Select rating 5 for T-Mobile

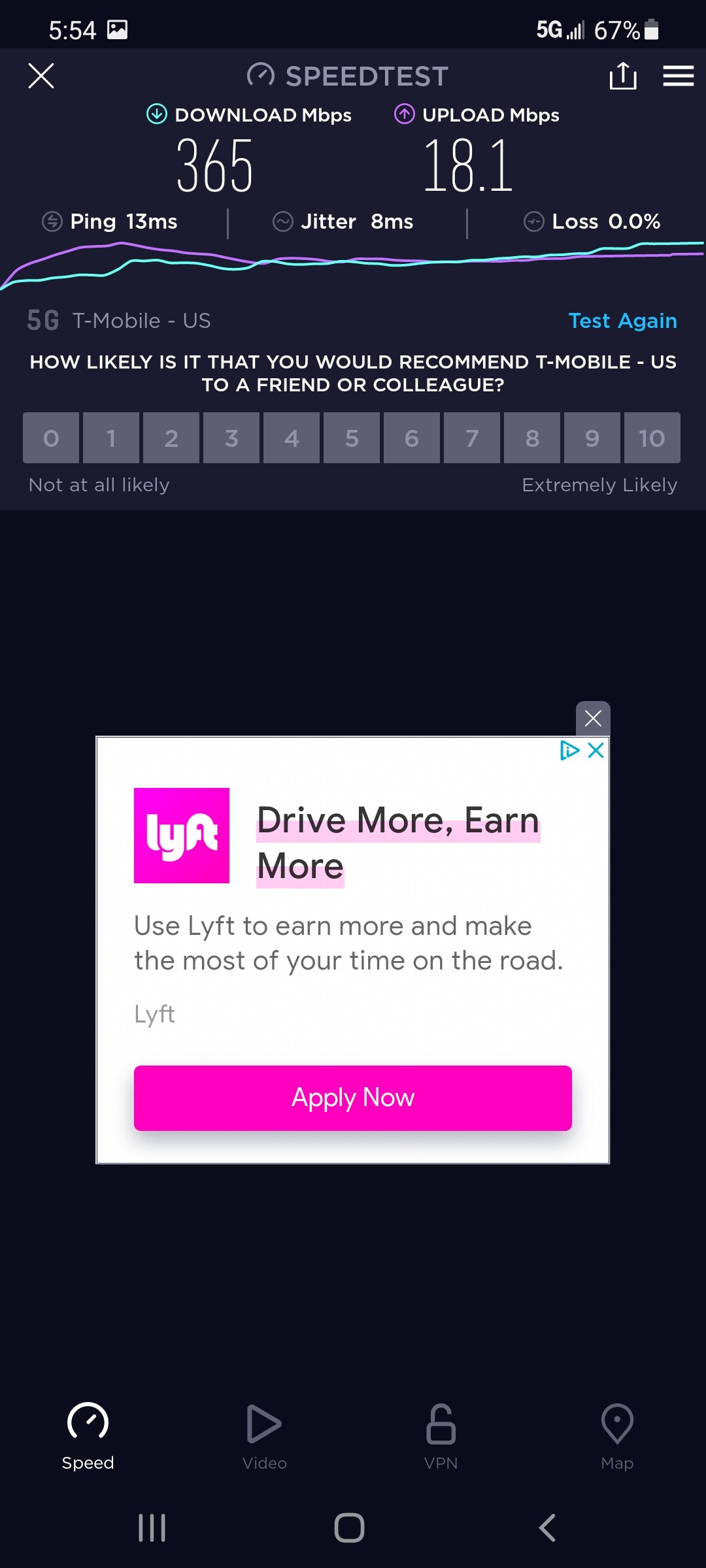pos(352,438)
